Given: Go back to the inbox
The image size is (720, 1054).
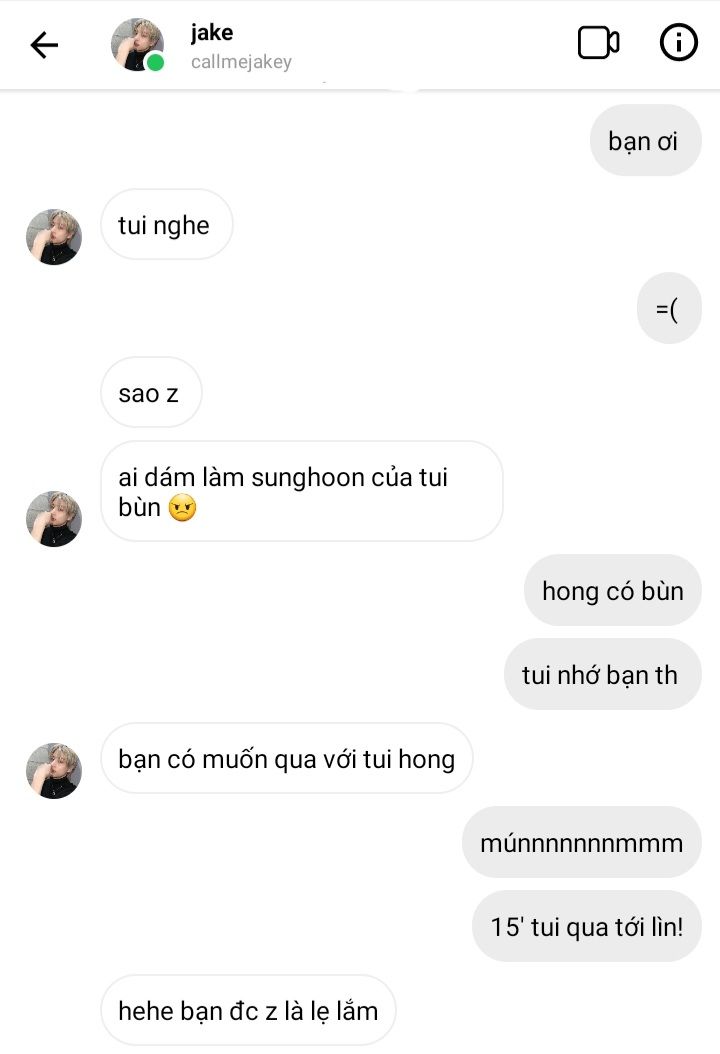Looking at the screenshot, I should [x=45, y=45].
